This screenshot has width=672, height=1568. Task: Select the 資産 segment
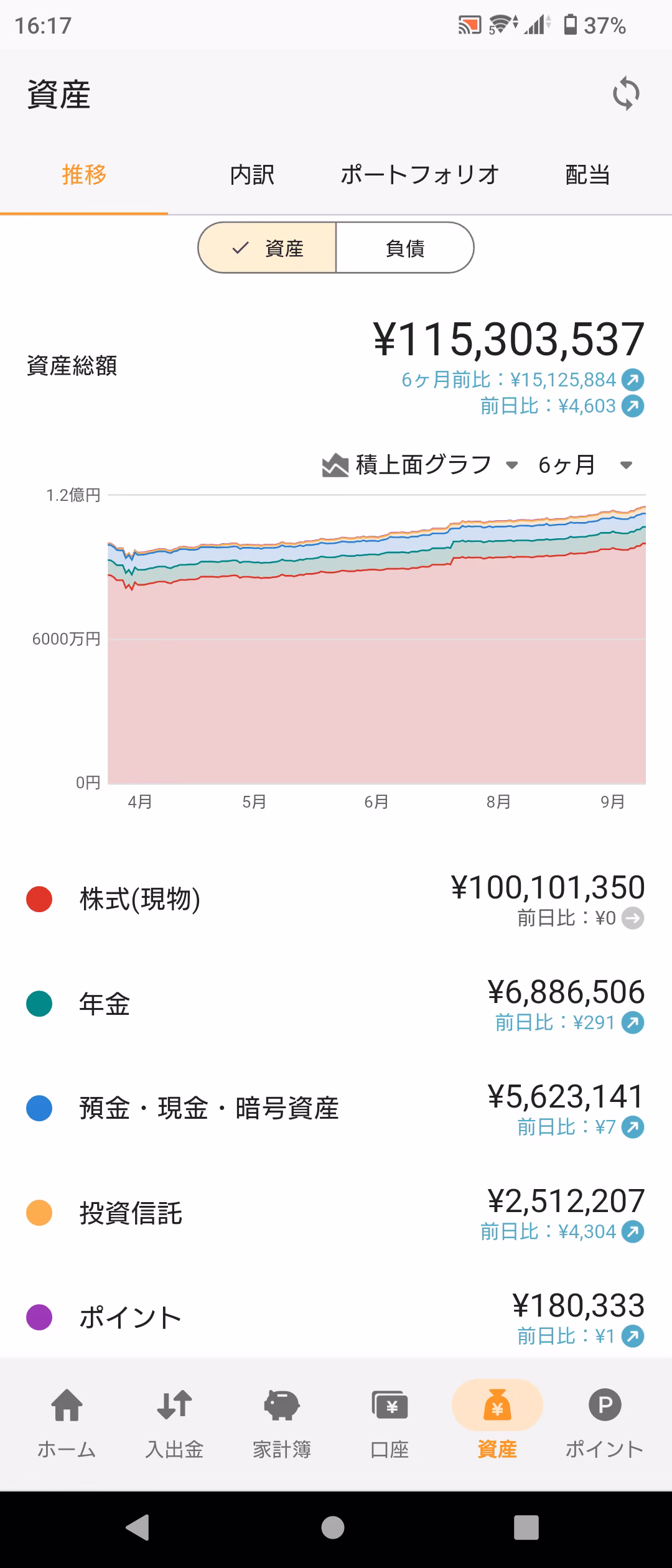tap(268, 248)
